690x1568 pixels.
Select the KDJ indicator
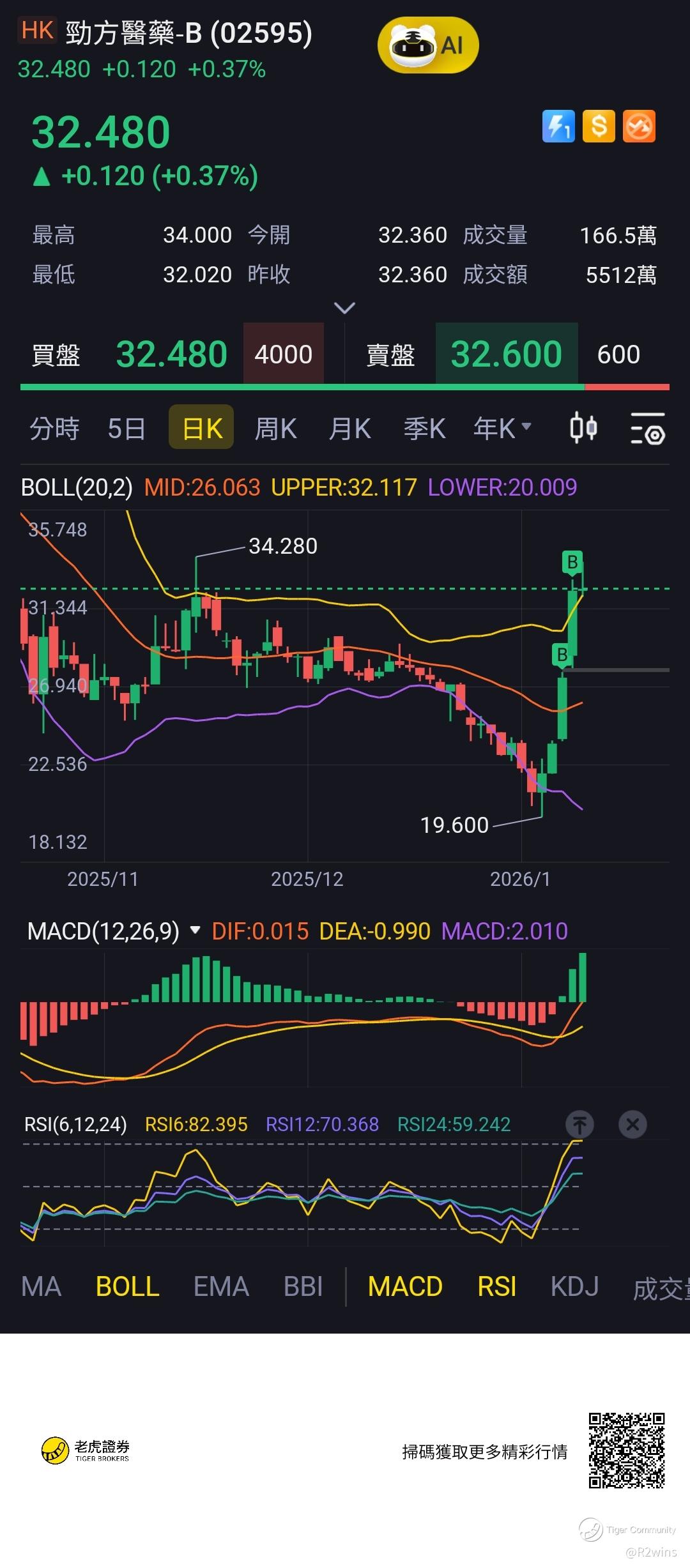tap(574, 1286)
